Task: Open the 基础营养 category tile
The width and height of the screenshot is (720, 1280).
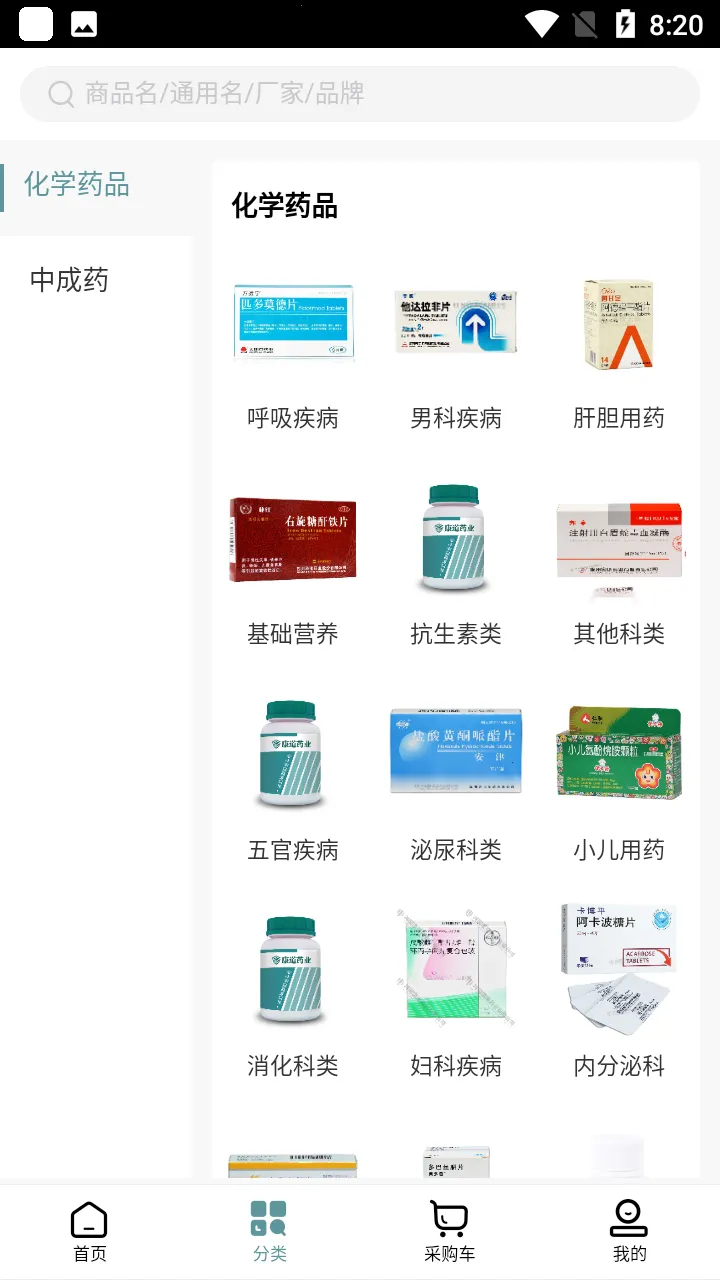Action: pyautogui.click(x=293, y=565)
